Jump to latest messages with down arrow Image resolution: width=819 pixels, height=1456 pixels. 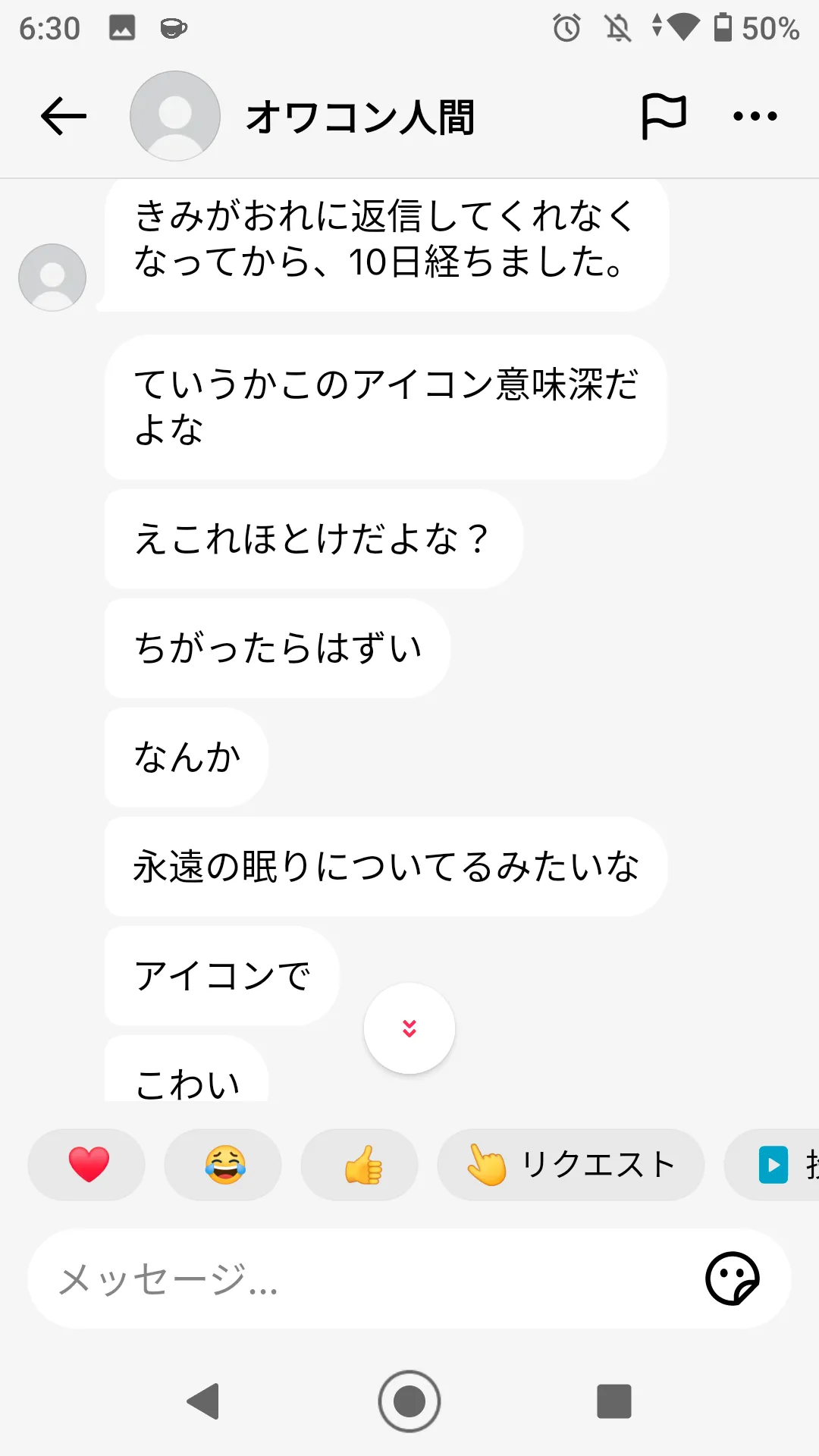[x=409, y=1028]
